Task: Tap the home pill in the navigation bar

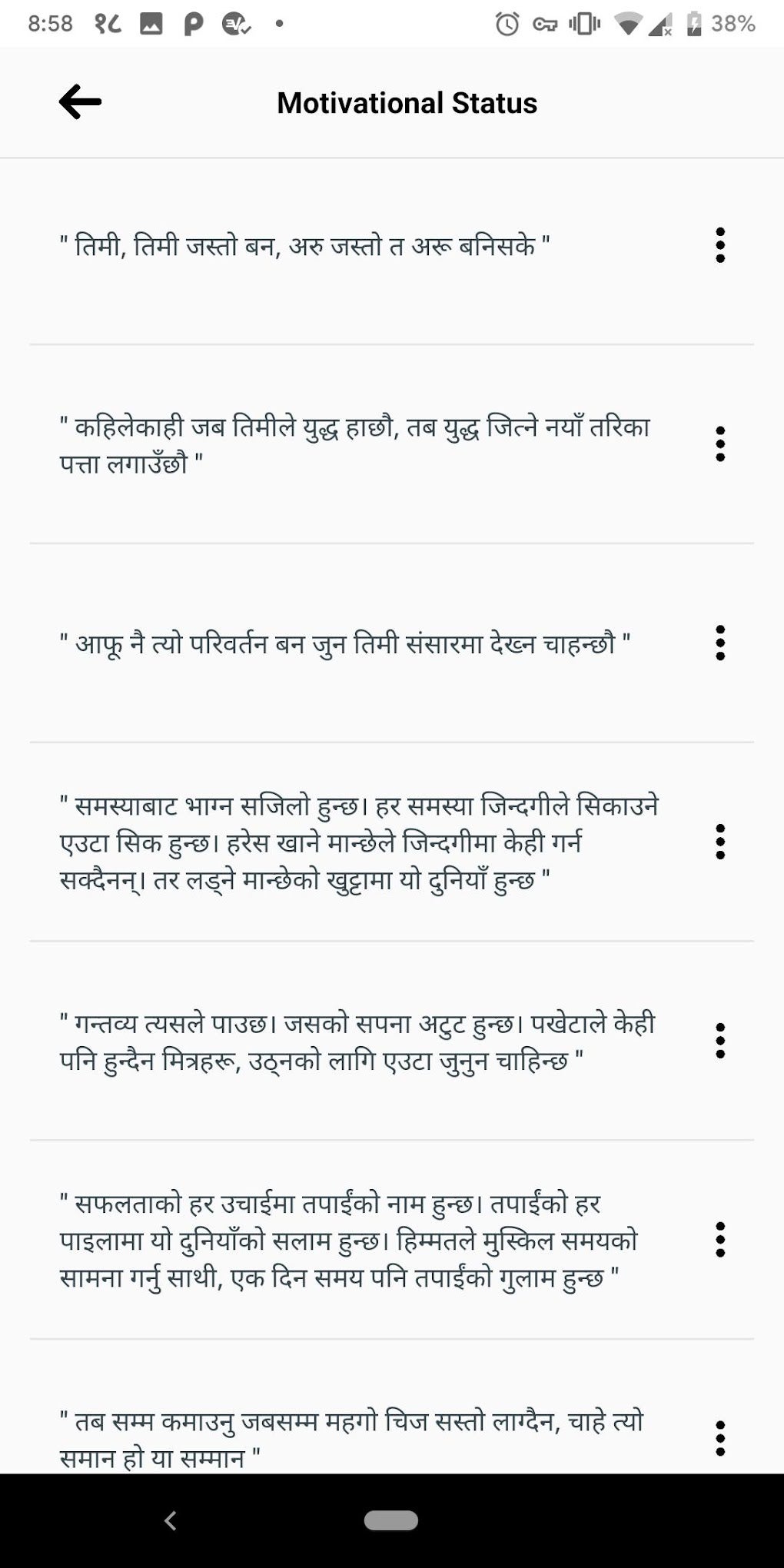Action: pyautogui.click(x=391, y=1520)
